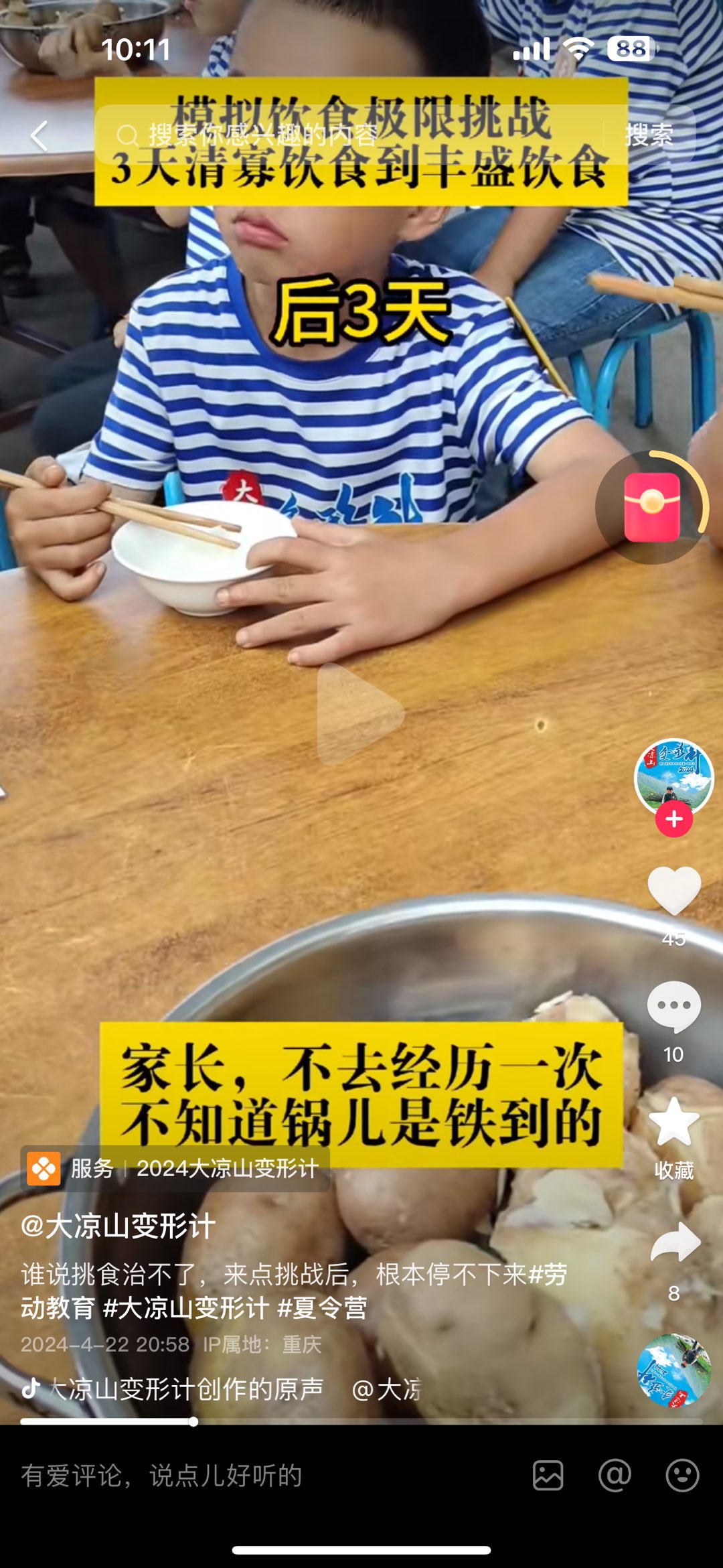This screenshot has height=1568, width=723.
Task: Open the #夏令营 hashtag
Action: (323, 1308)
